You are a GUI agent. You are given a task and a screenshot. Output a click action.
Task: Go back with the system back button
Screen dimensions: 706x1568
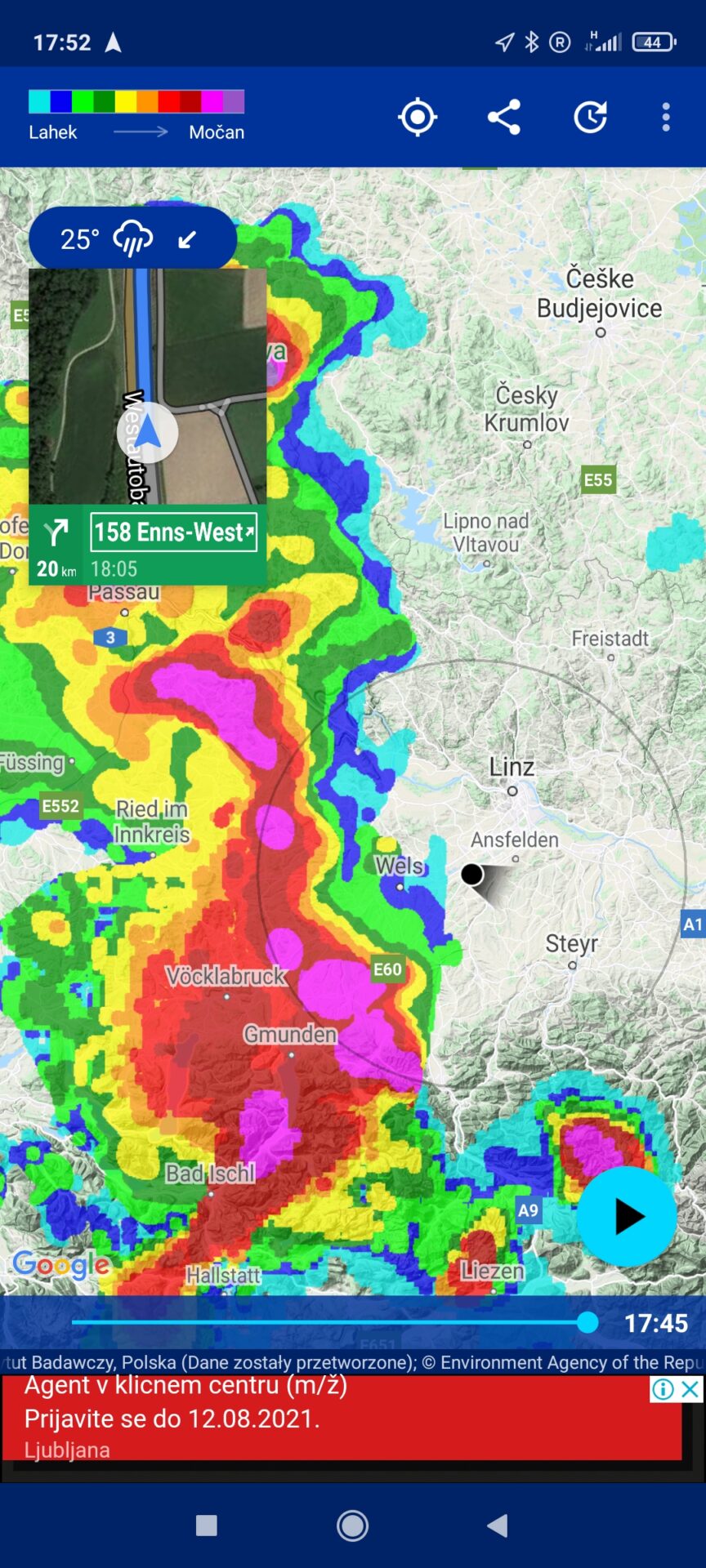(497, 1525)
